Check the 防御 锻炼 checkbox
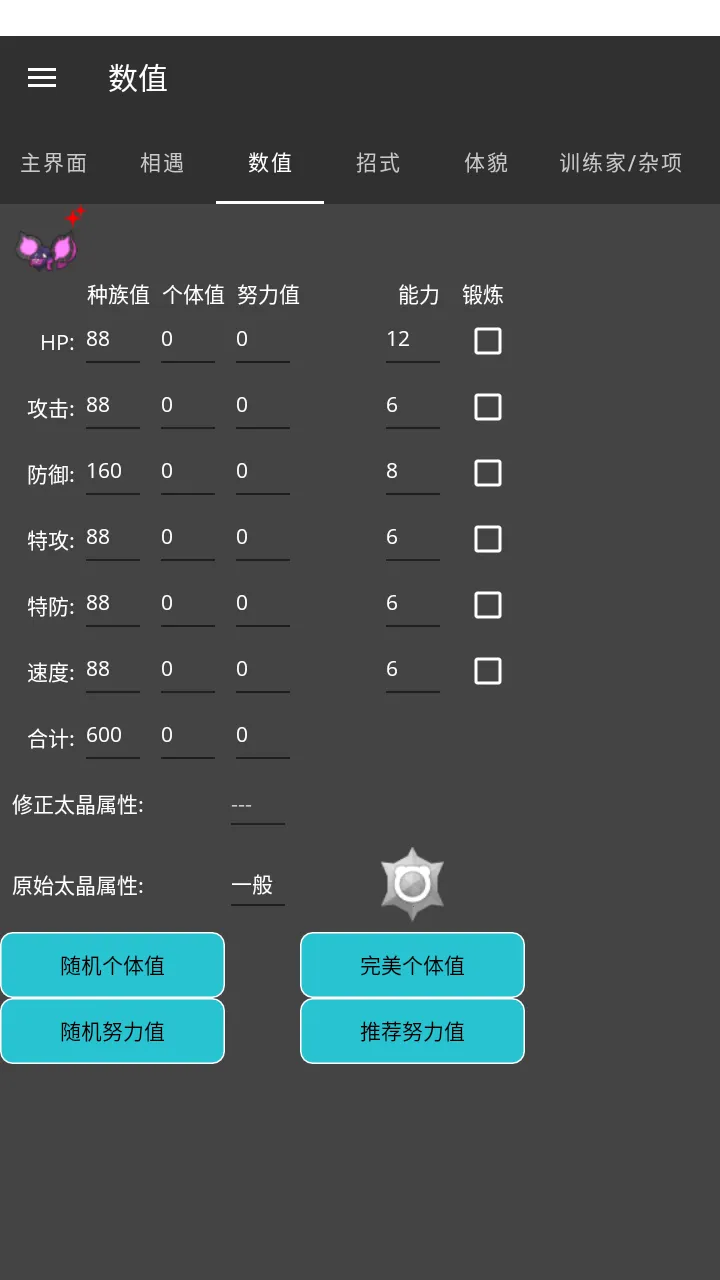This screenshot has height=1280, width=720. pos(488,473)
